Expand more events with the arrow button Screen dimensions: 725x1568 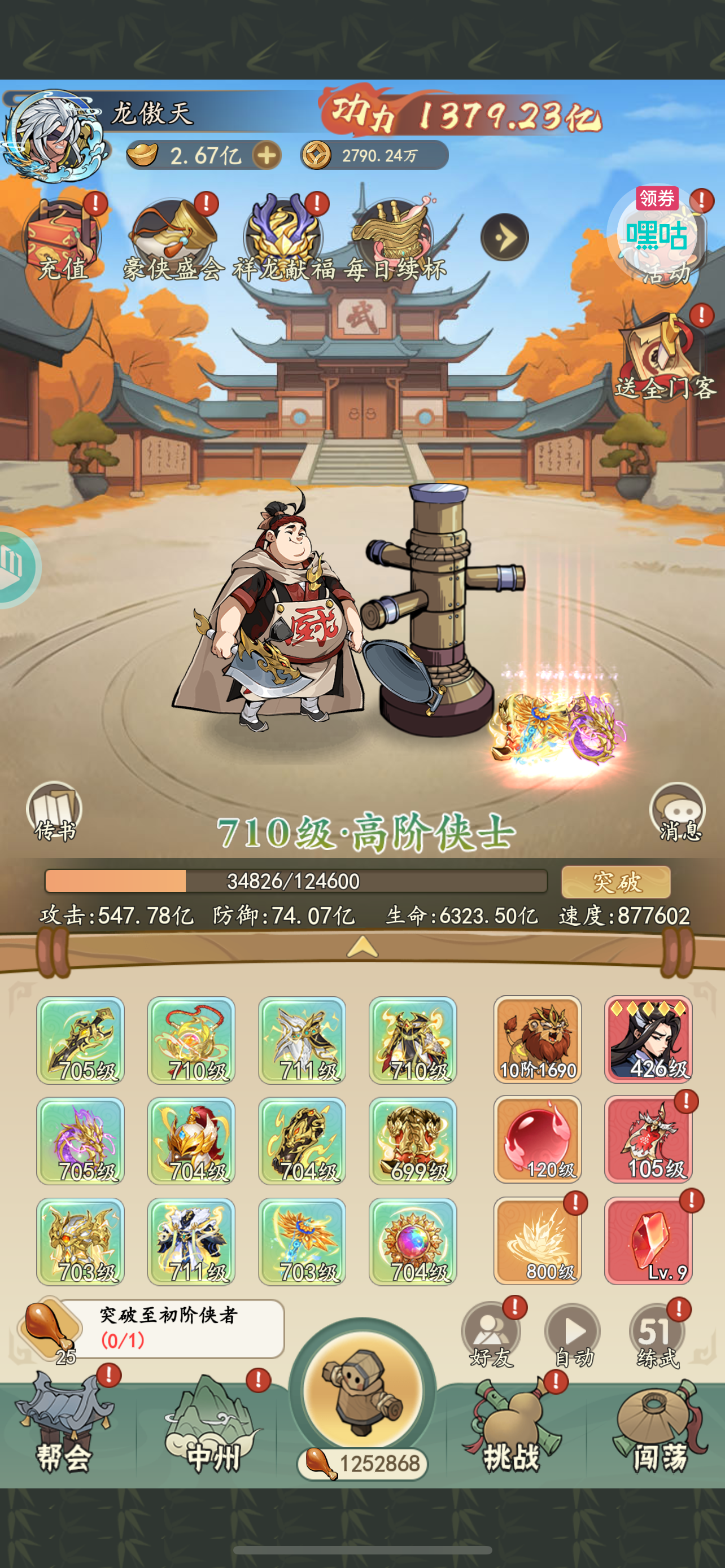point(504,238)
